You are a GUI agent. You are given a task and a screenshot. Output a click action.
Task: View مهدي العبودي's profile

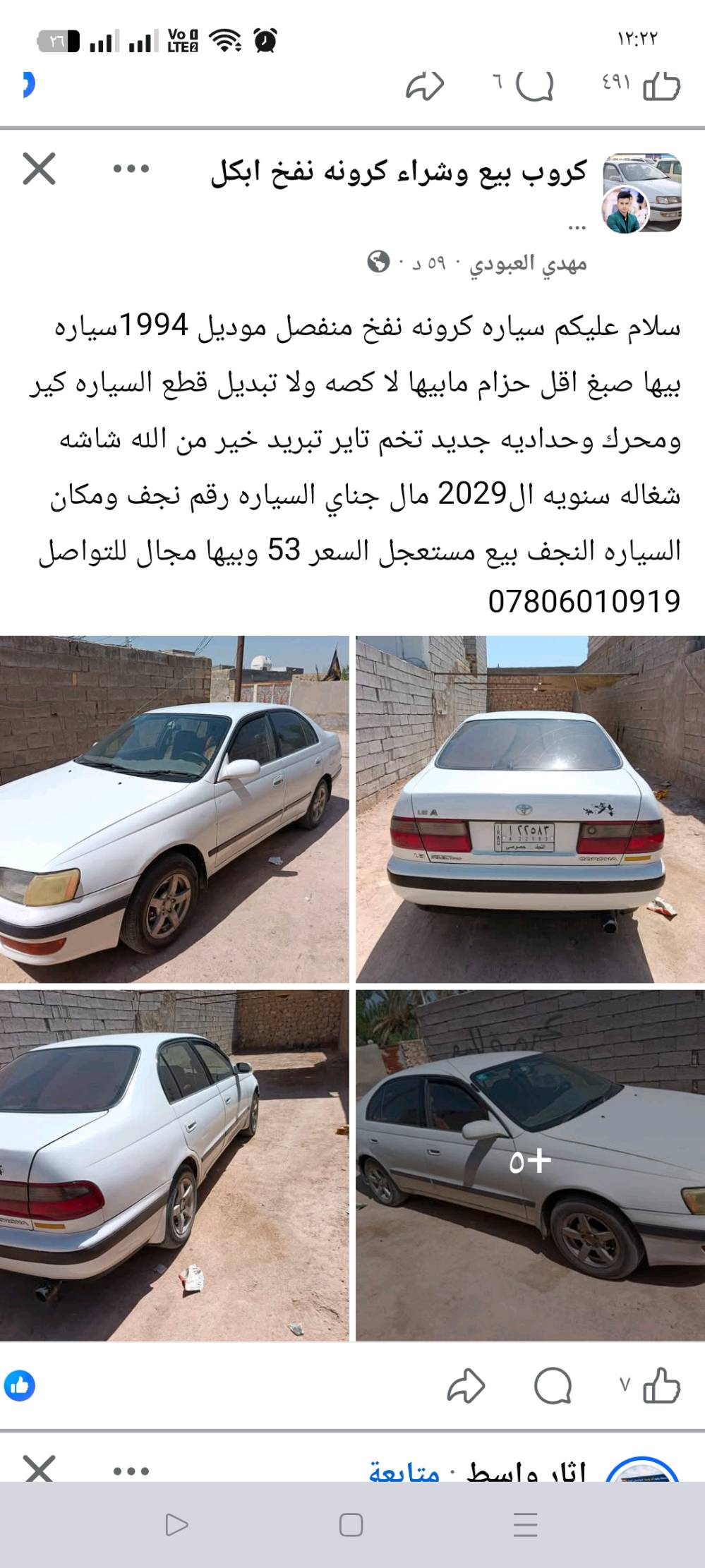[528, 263]
